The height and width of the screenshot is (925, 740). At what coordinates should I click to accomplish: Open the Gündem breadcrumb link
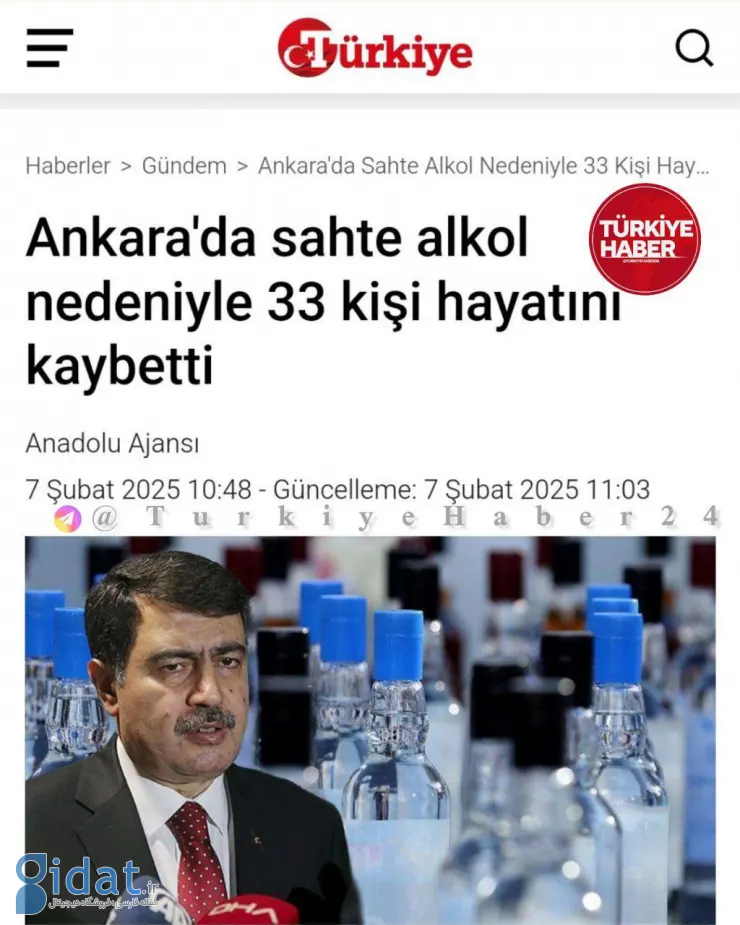click(x=184, y=166)
